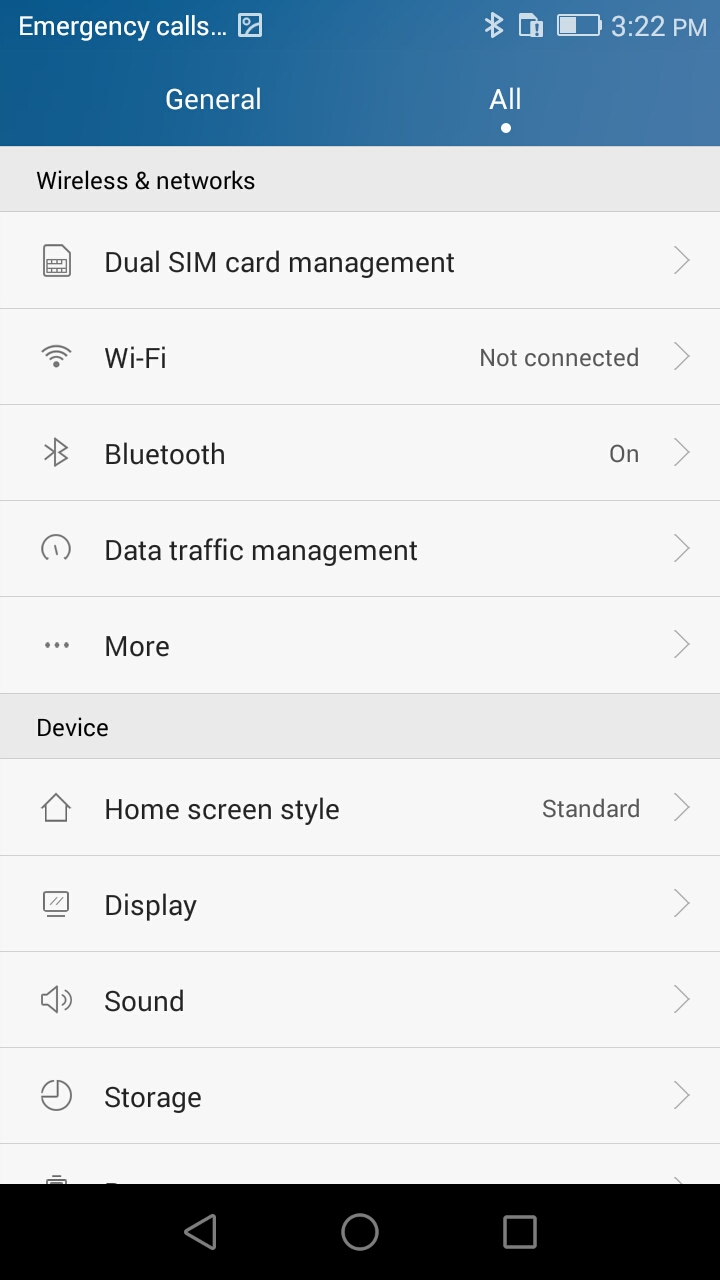720x1280 pixels.
Task: Open Display settings
Action: (360, 904)
